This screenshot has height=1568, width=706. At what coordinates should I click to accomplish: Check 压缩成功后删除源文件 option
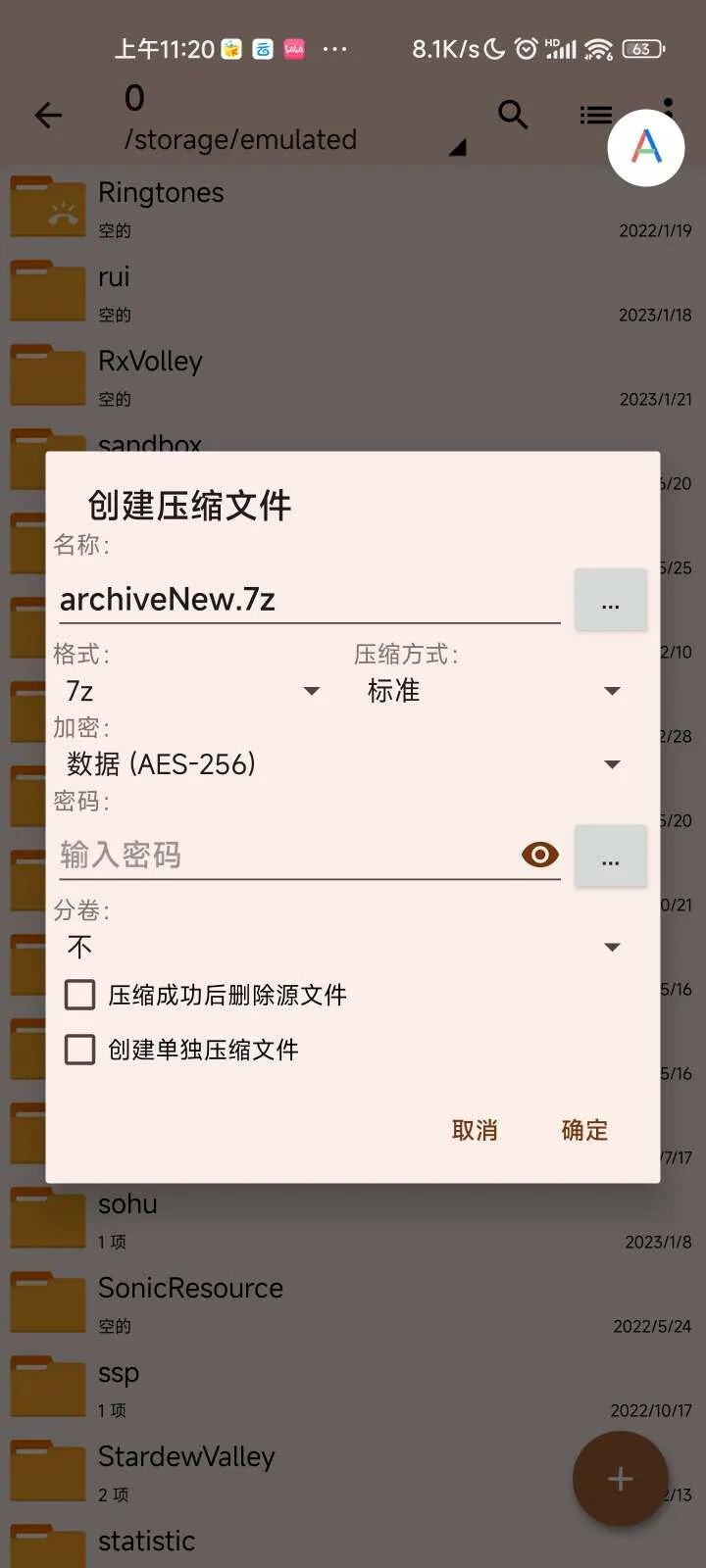206,995
